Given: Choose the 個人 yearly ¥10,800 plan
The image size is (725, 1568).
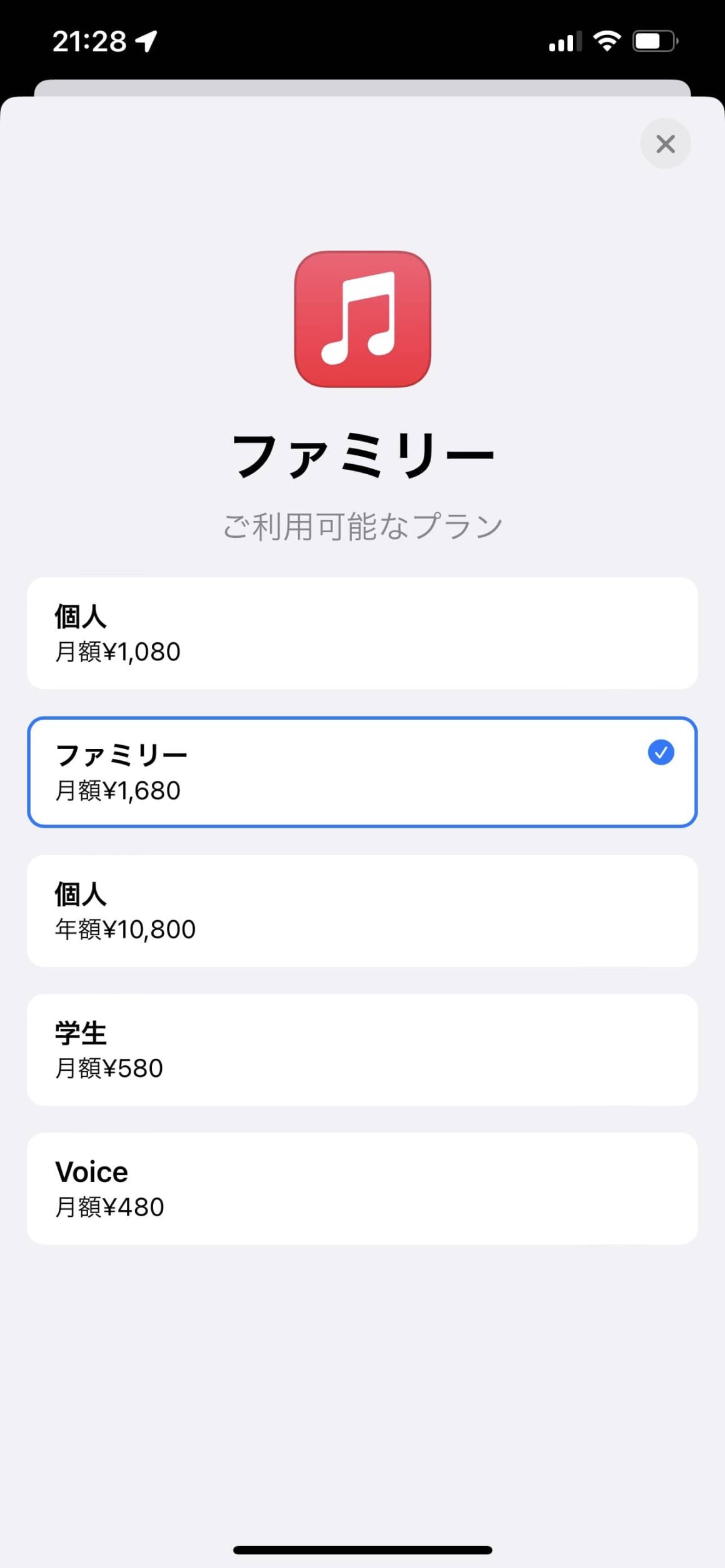Looking at the screenshot, I should (362, 911).
